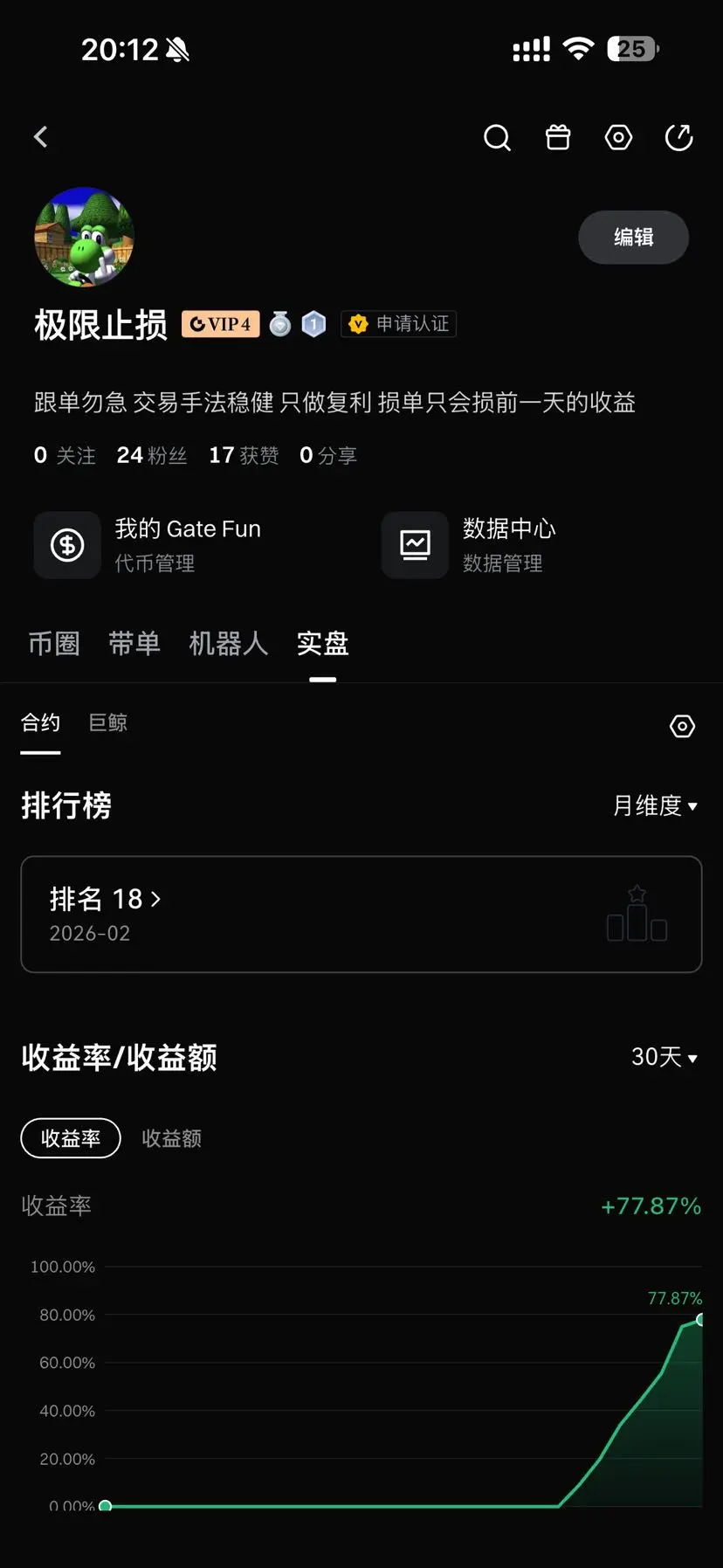This screenshot has width=723, height=1568.
Task: Select the 巨鲸 sub-tab
Action: coord(108,722)
